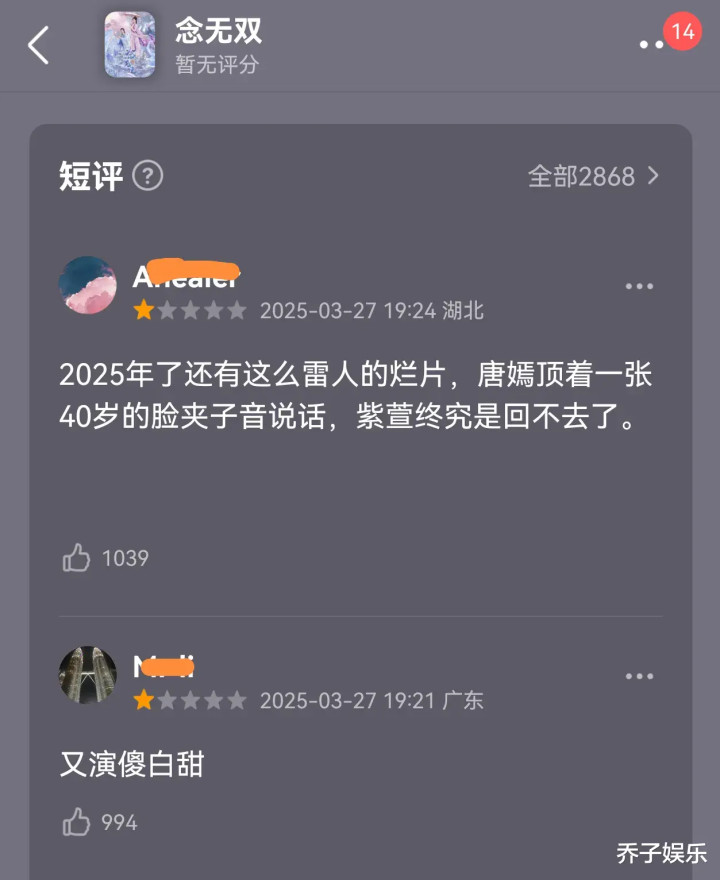Open the 念无双 poster thumbnail
The image size is (720, 880).
130,45
